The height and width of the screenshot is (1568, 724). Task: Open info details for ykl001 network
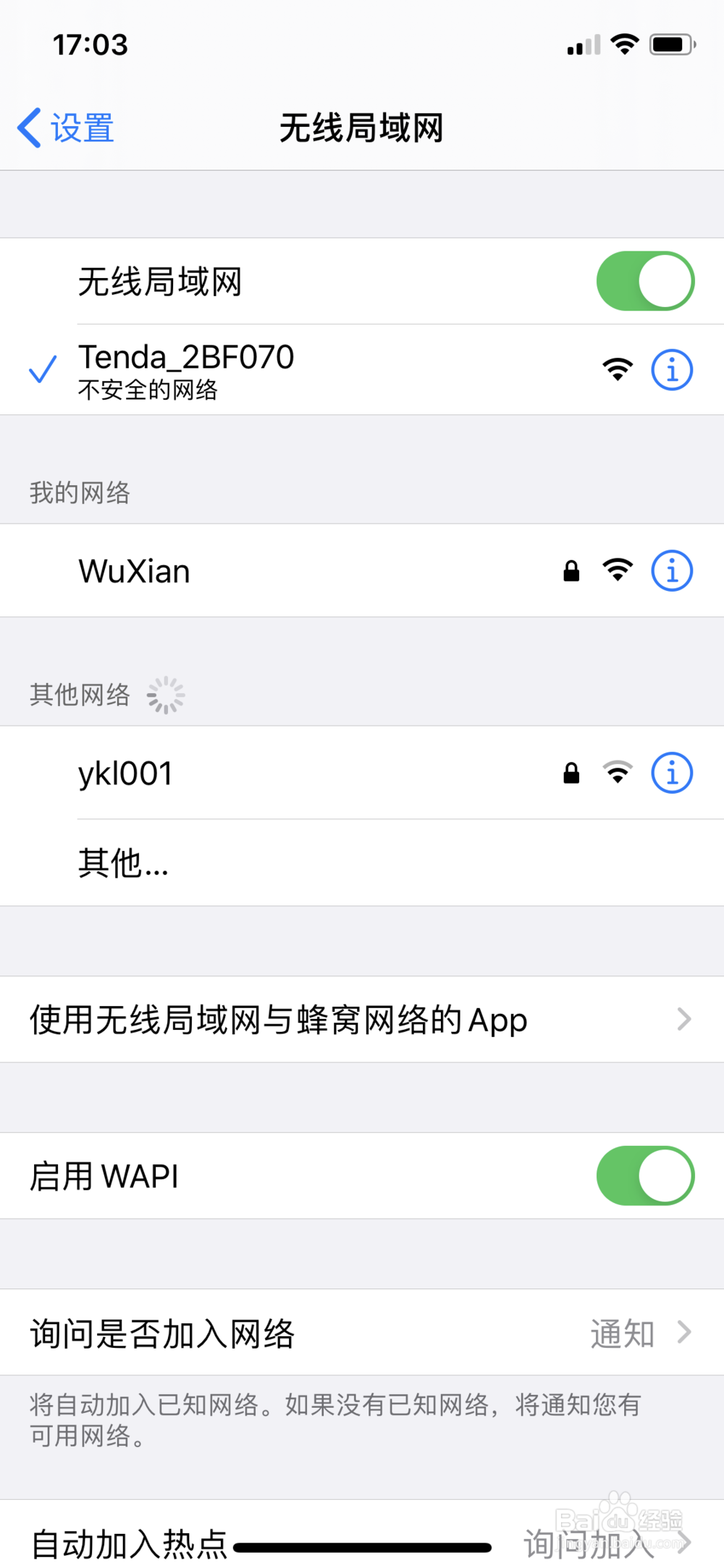click(670, 772)
